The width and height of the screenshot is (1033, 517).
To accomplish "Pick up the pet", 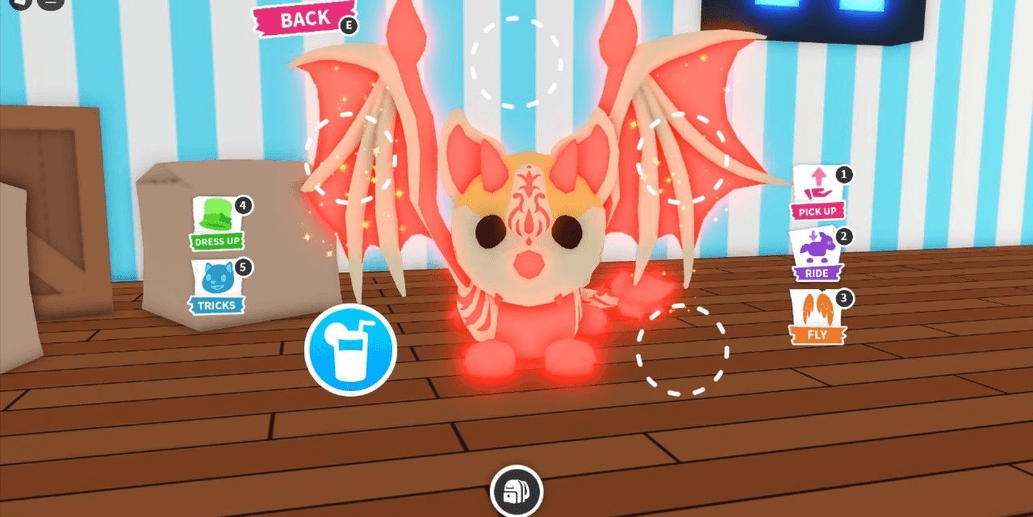I will point(818,193).
